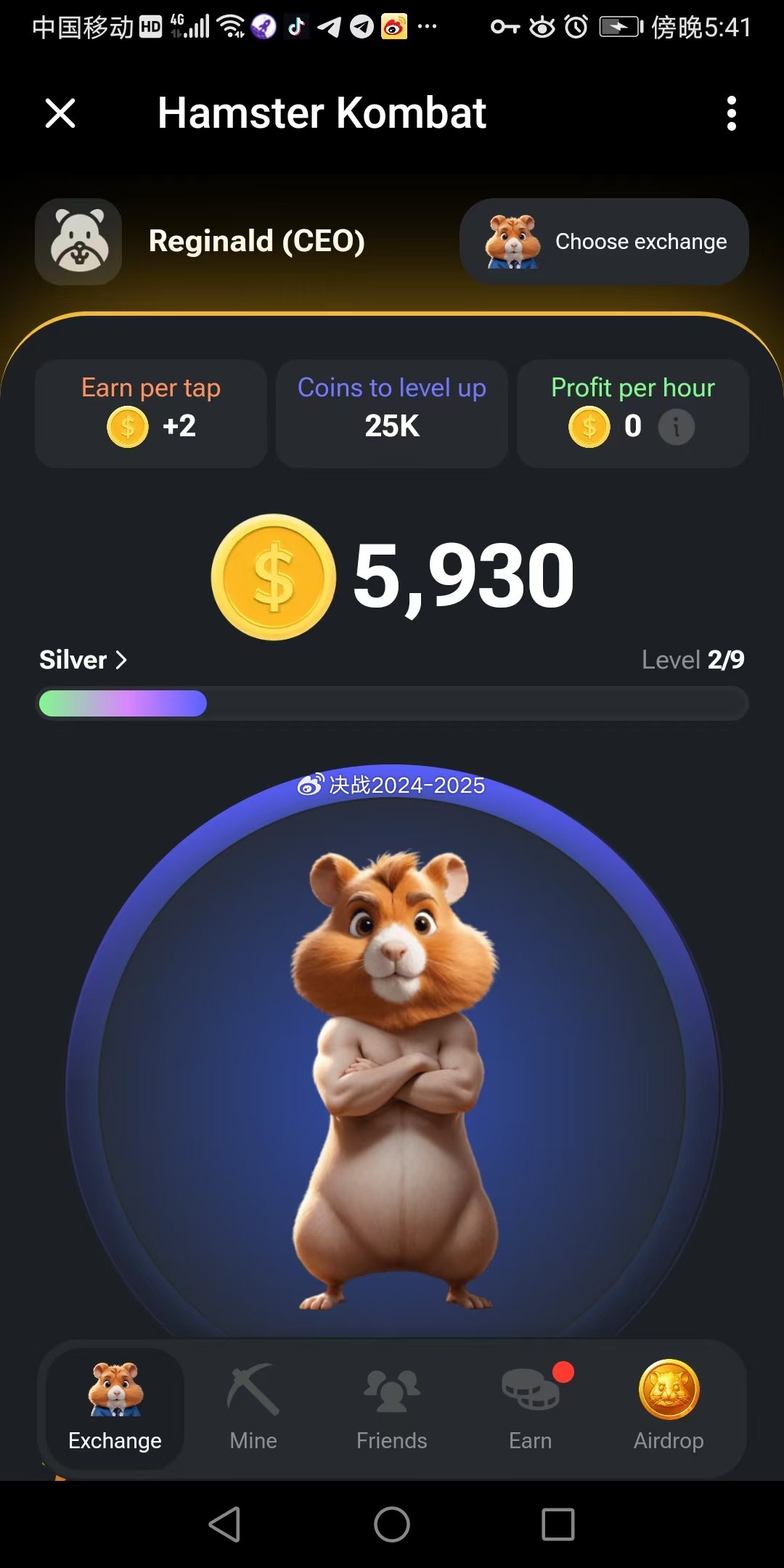
Task: Open the Choose exchange selector
Action: [604, 242]
